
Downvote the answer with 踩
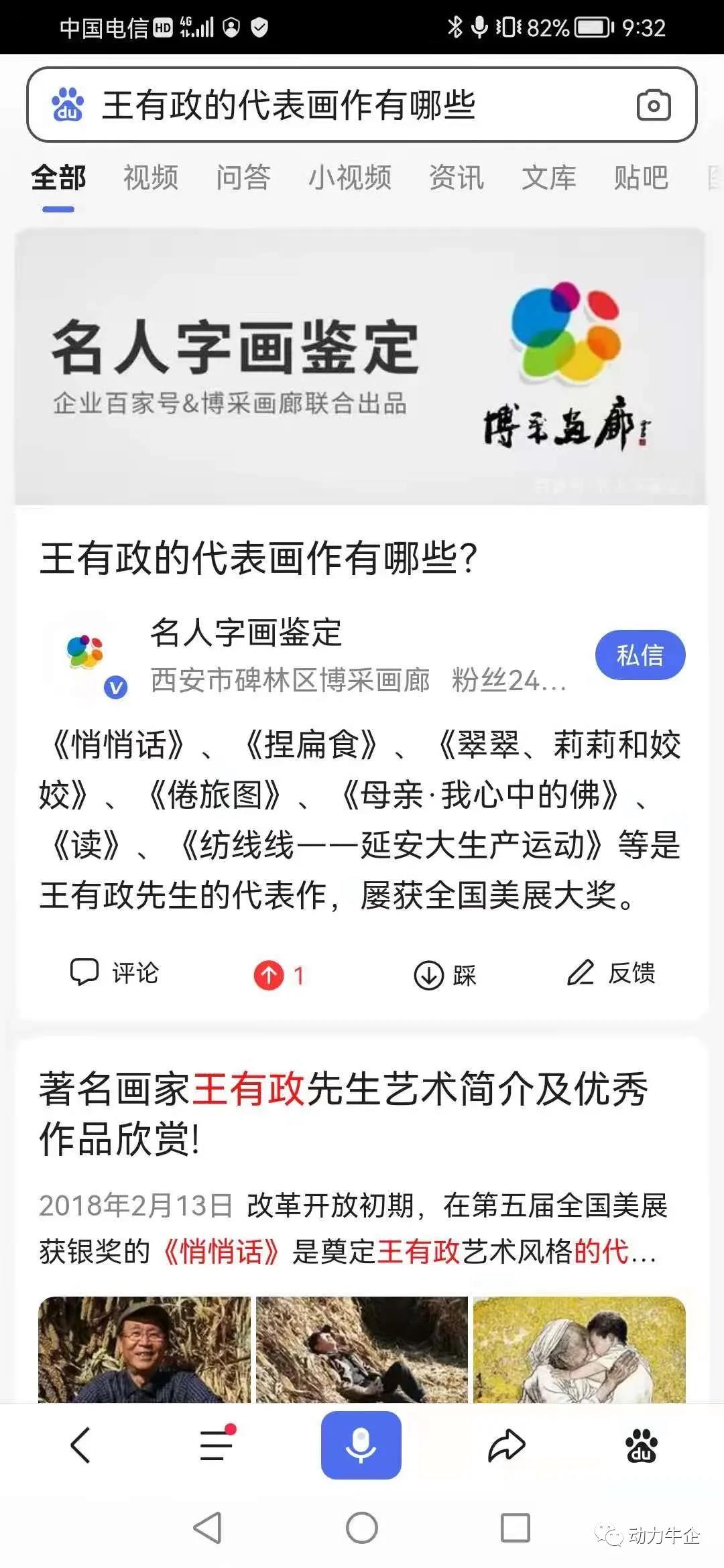pyautogui.click(x=444, y=975)
